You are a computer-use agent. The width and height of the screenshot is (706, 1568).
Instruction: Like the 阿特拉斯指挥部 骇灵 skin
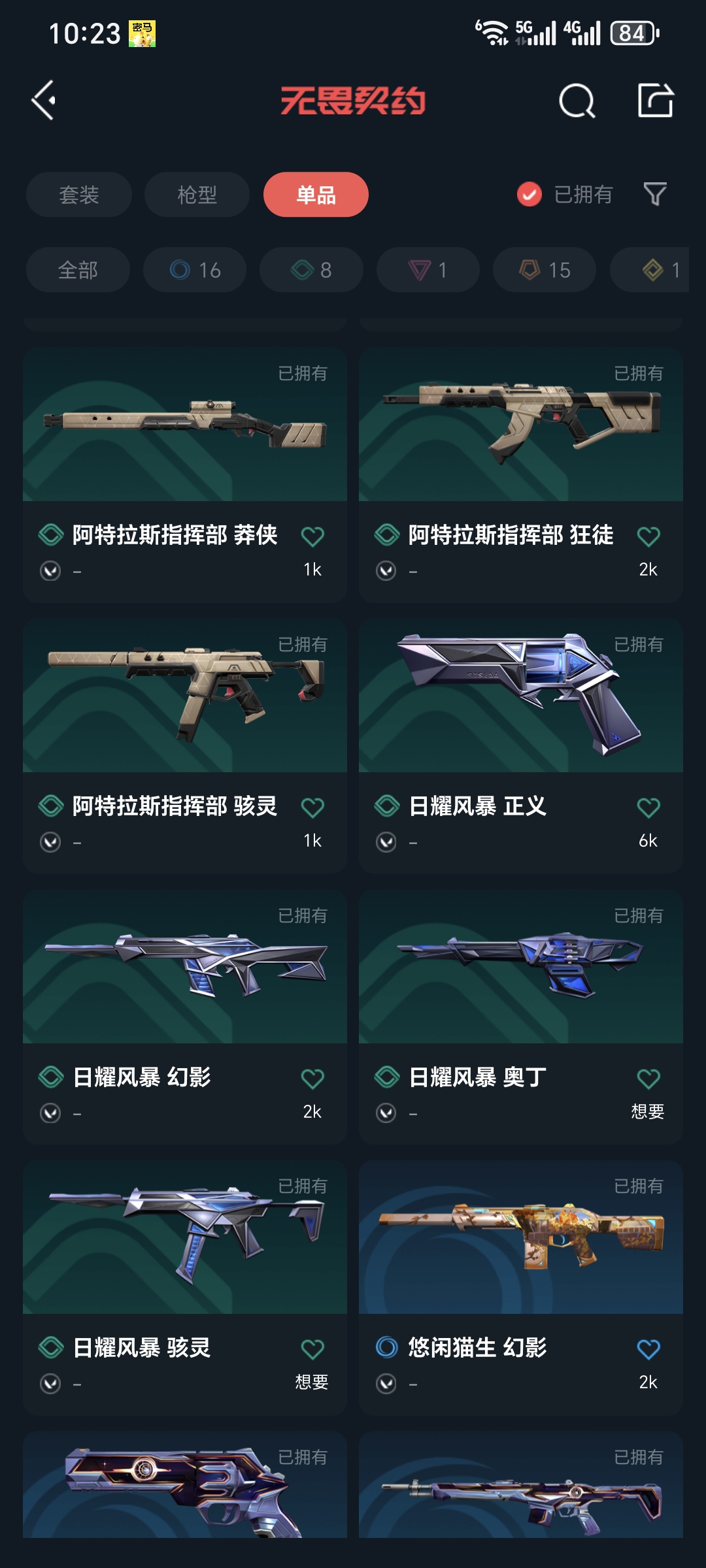click(312, 808)
